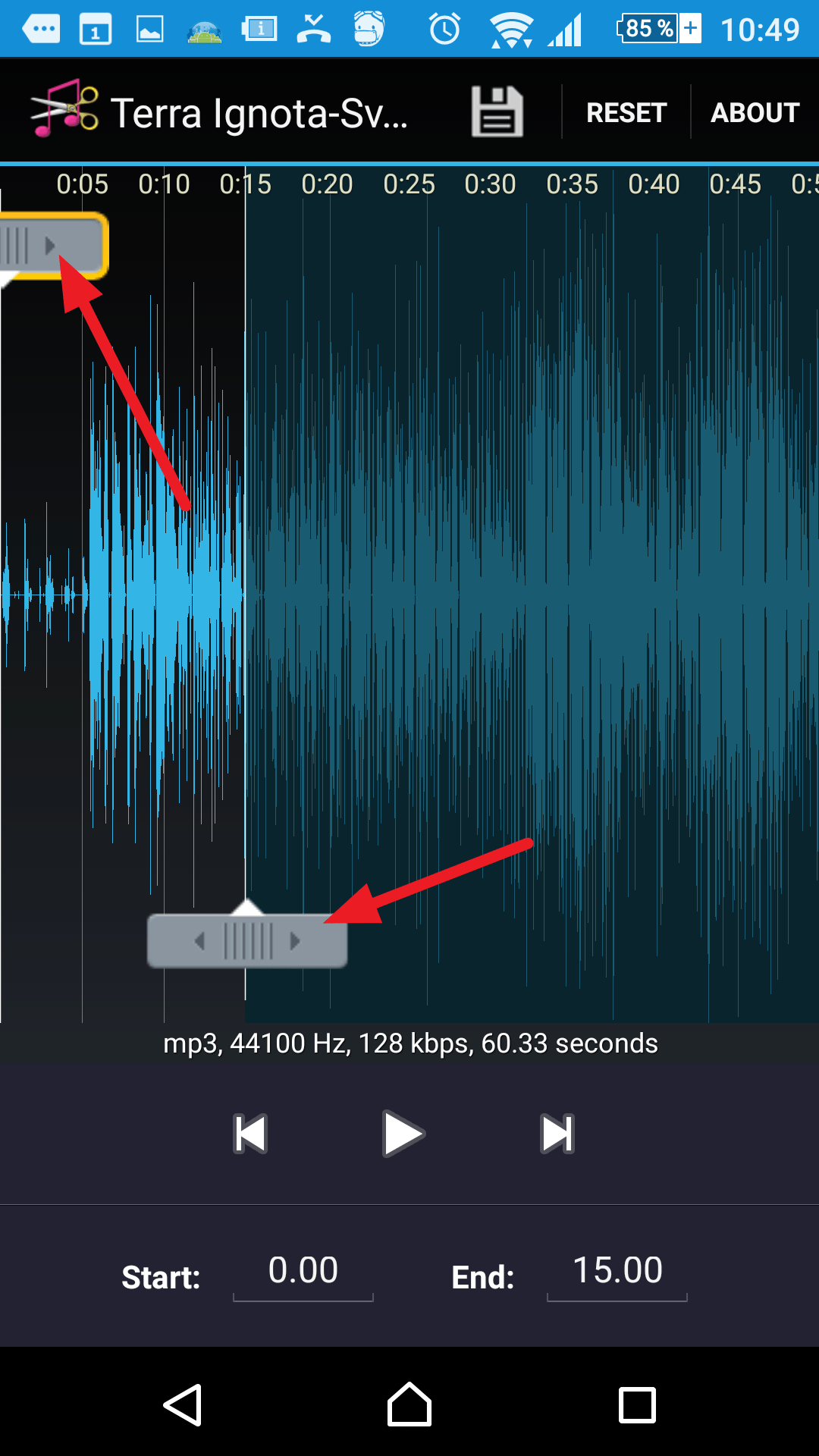
Task: Open recent apps from navigation bar
Action: tap(637, 1405)
